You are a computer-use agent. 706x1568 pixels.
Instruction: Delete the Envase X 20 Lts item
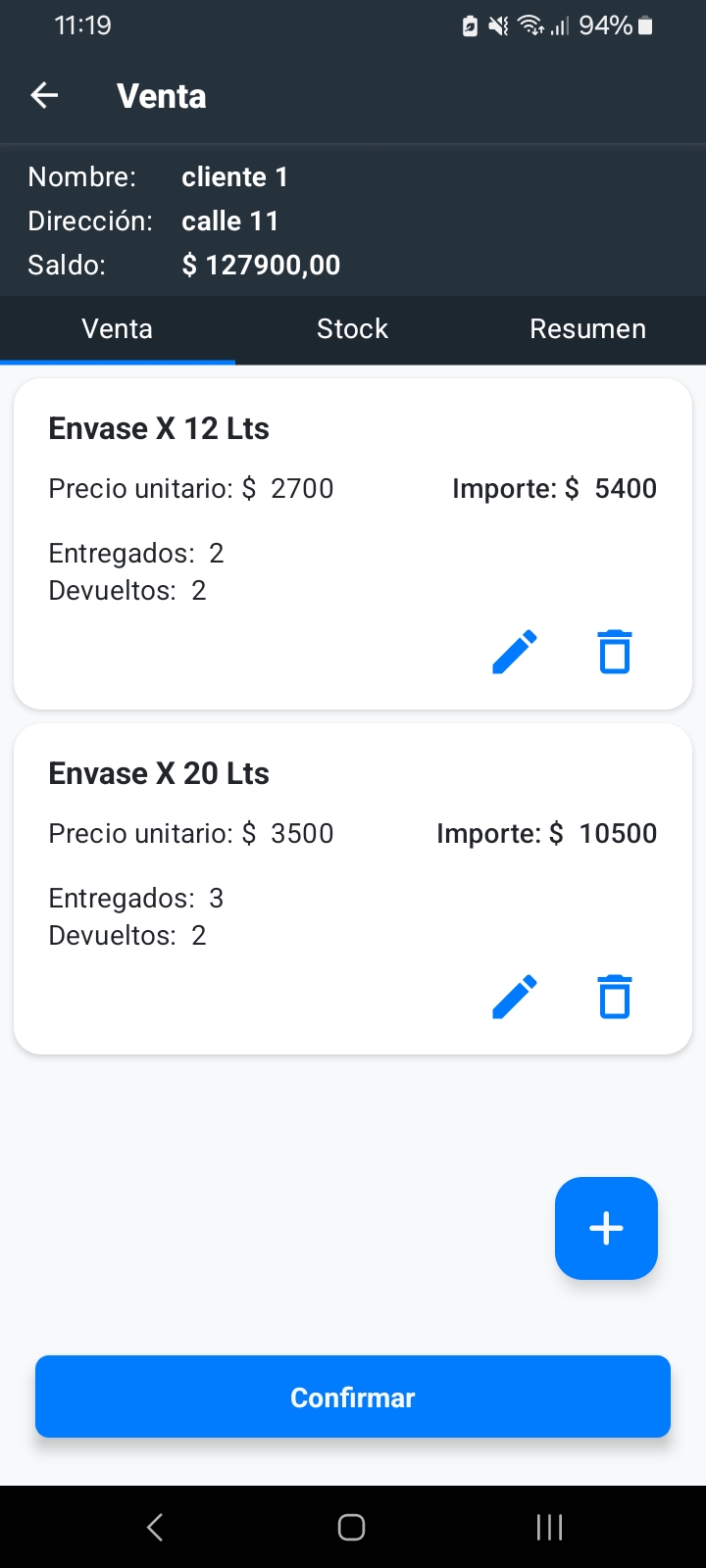pyautogui.click(x=615, y=996)
